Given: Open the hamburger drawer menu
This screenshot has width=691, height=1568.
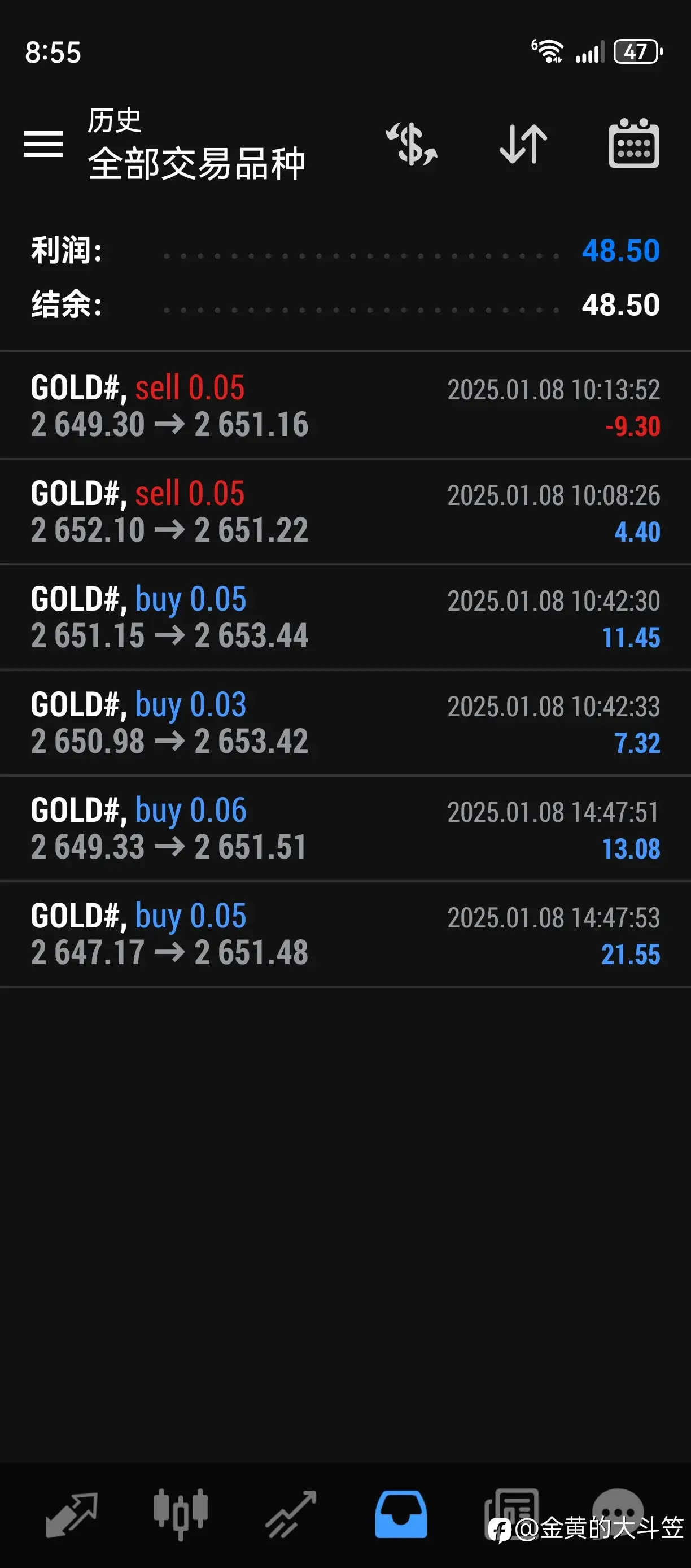Looking at the screenshot, I should click(x=43, y=144).
